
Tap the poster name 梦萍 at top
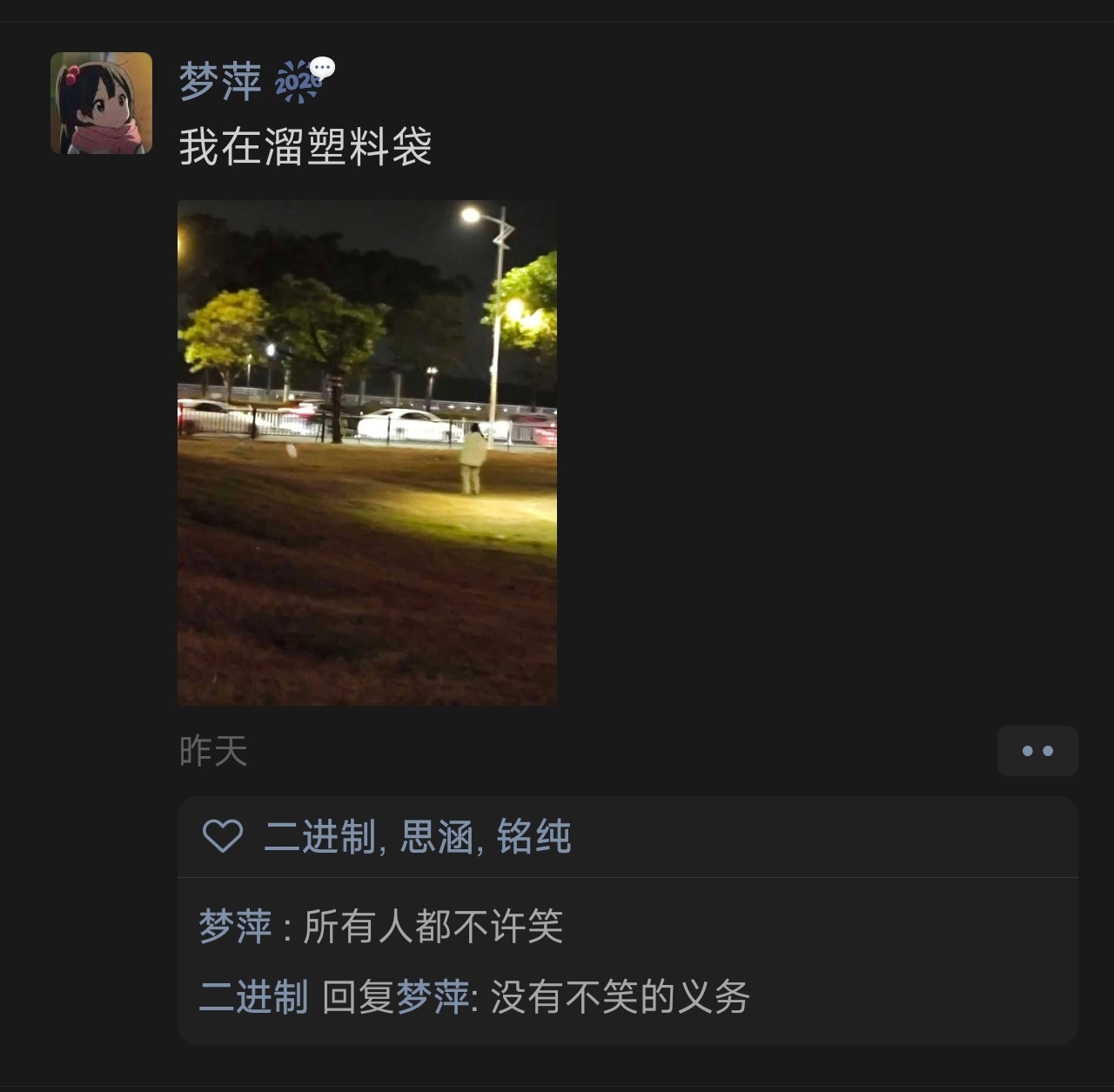[220, 81]
